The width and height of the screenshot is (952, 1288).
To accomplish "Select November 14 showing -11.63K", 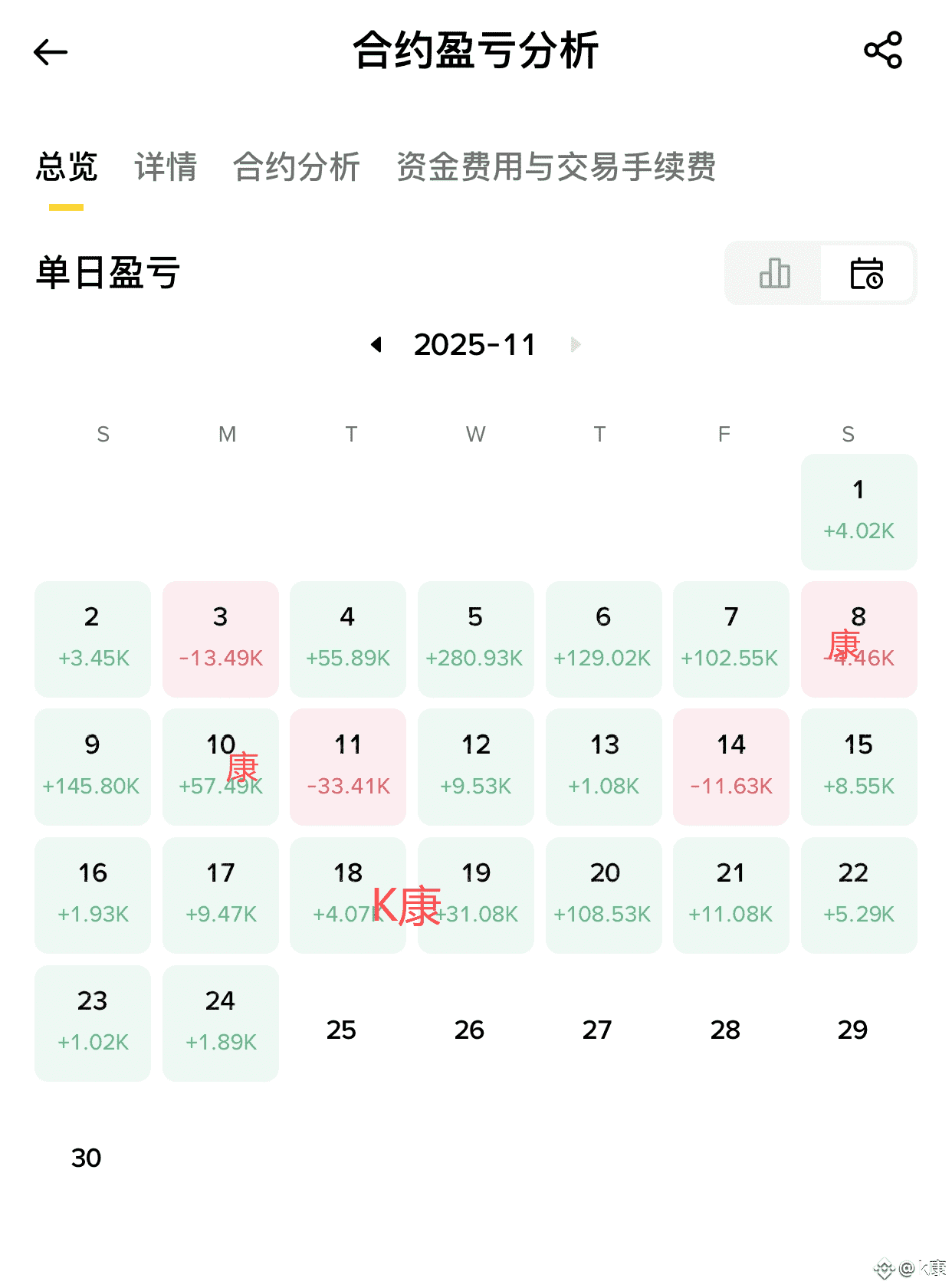I will [730, 765].
